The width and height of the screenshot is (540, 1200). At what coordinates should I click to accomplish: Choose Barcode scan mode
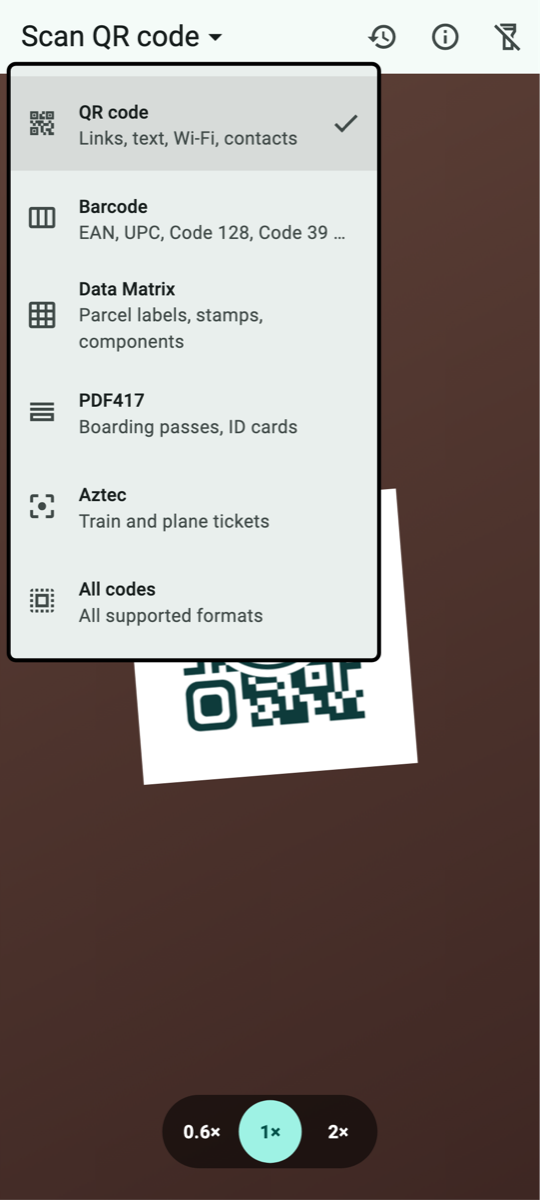tap(194, 219)
